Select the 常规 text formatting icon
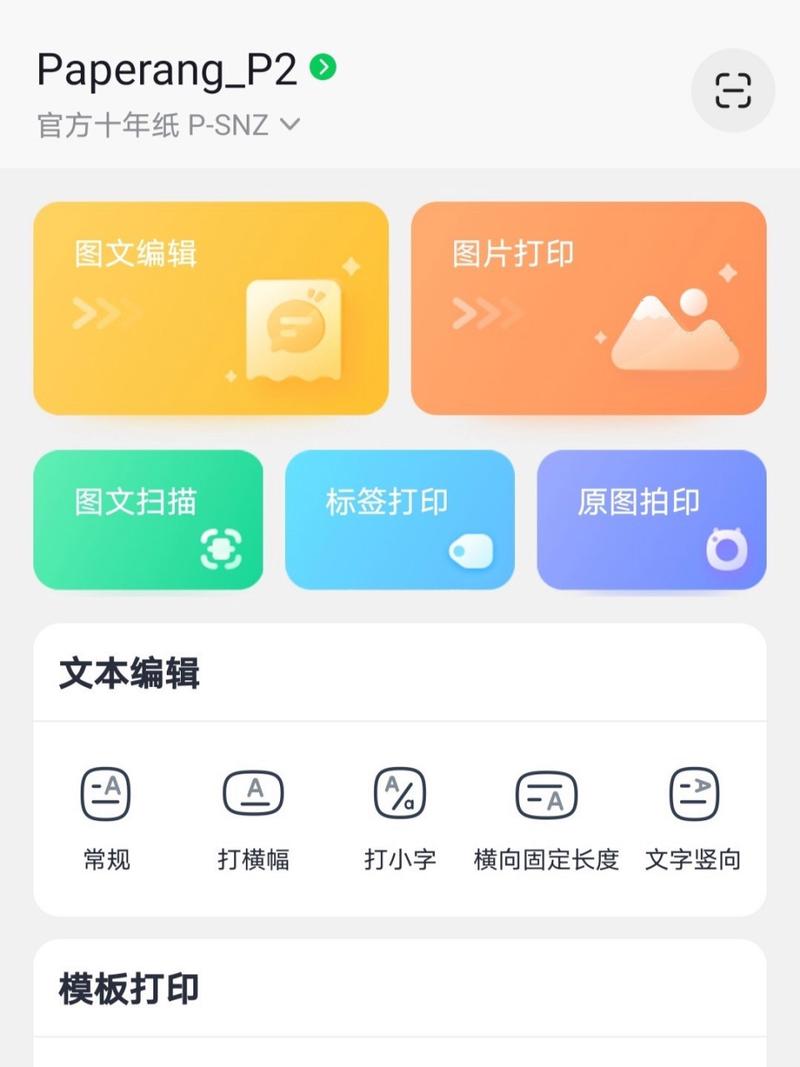This screenshot has width=800, height=1067. tap(105, 791)
